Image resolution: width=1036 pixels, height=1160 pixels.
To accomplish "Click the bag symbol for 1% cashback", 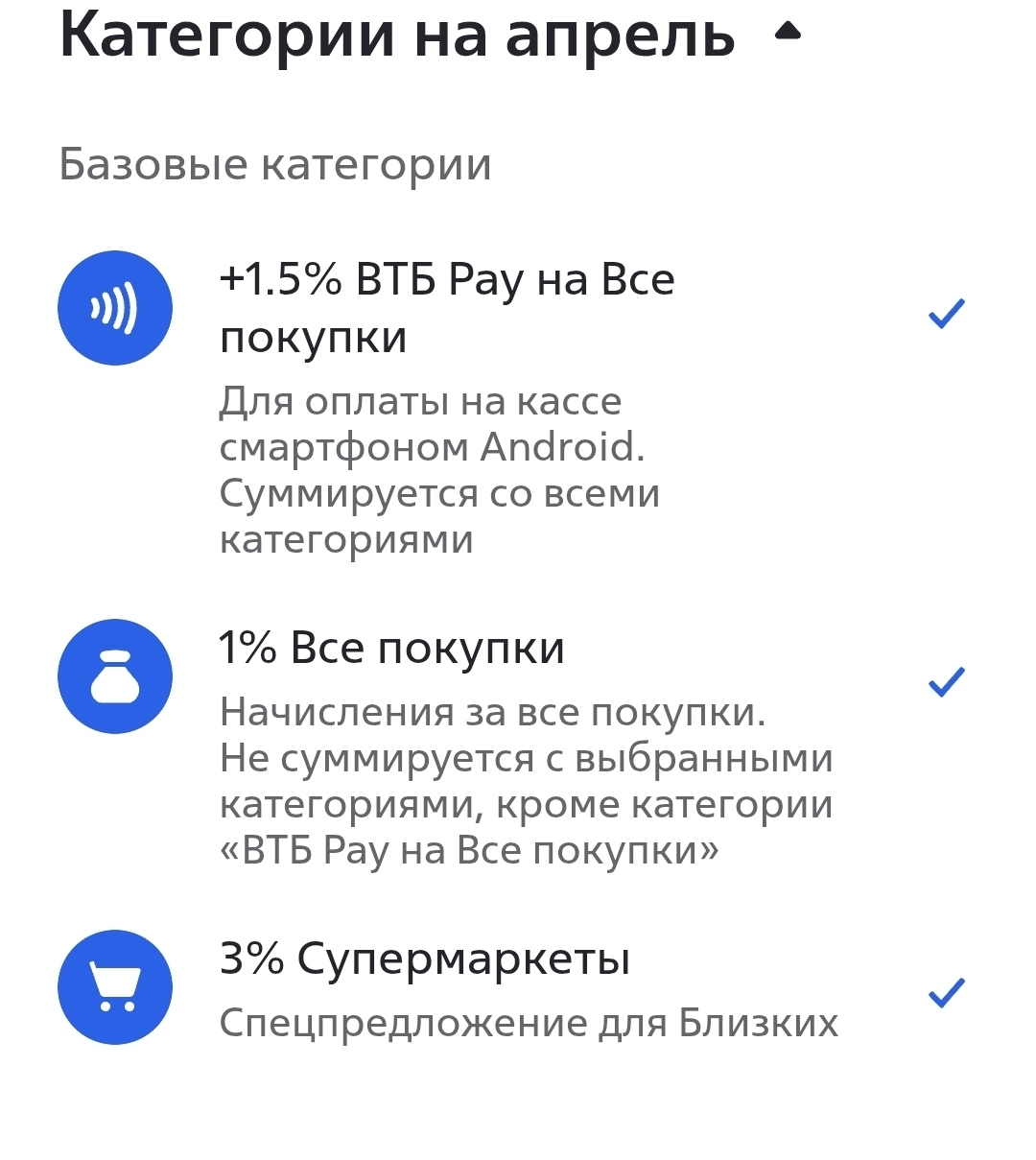I will click(115, 675).
